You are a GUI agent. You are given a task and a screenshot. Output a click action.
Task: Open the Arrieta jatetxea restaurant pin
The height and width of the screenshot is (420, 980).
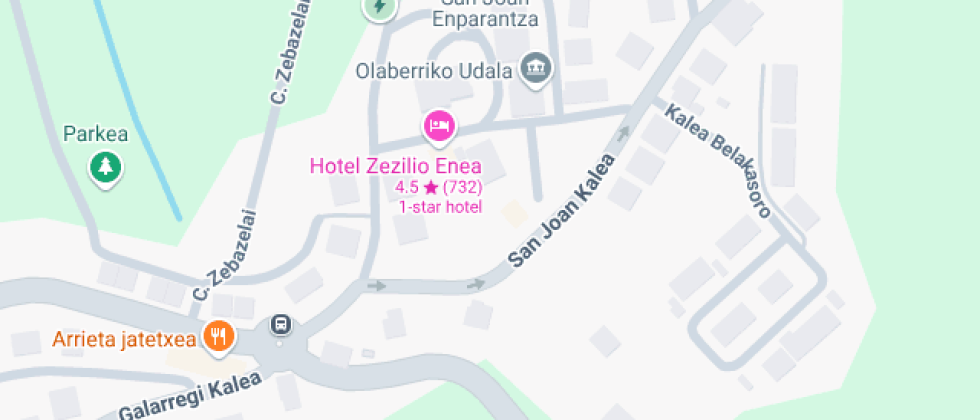(x=218, y=336)
